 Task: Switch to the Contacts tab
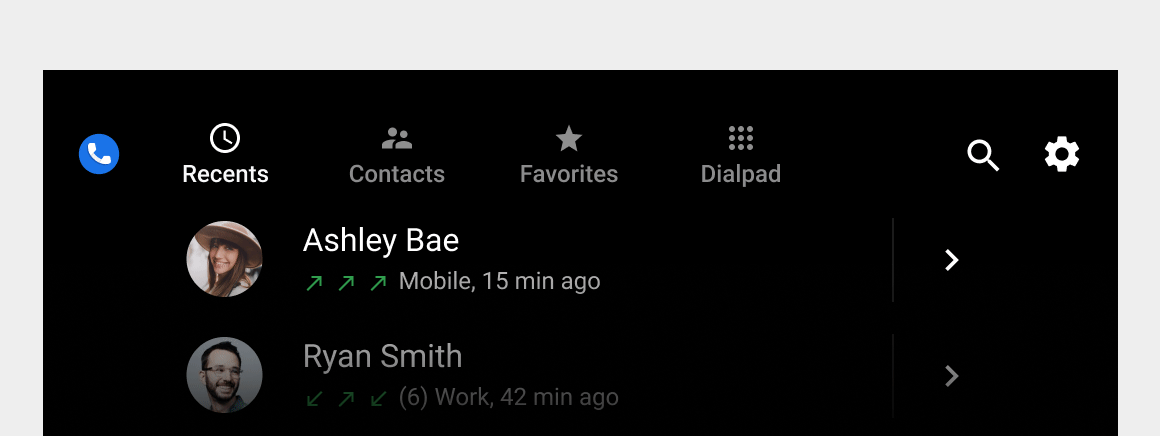click(397, 155)
